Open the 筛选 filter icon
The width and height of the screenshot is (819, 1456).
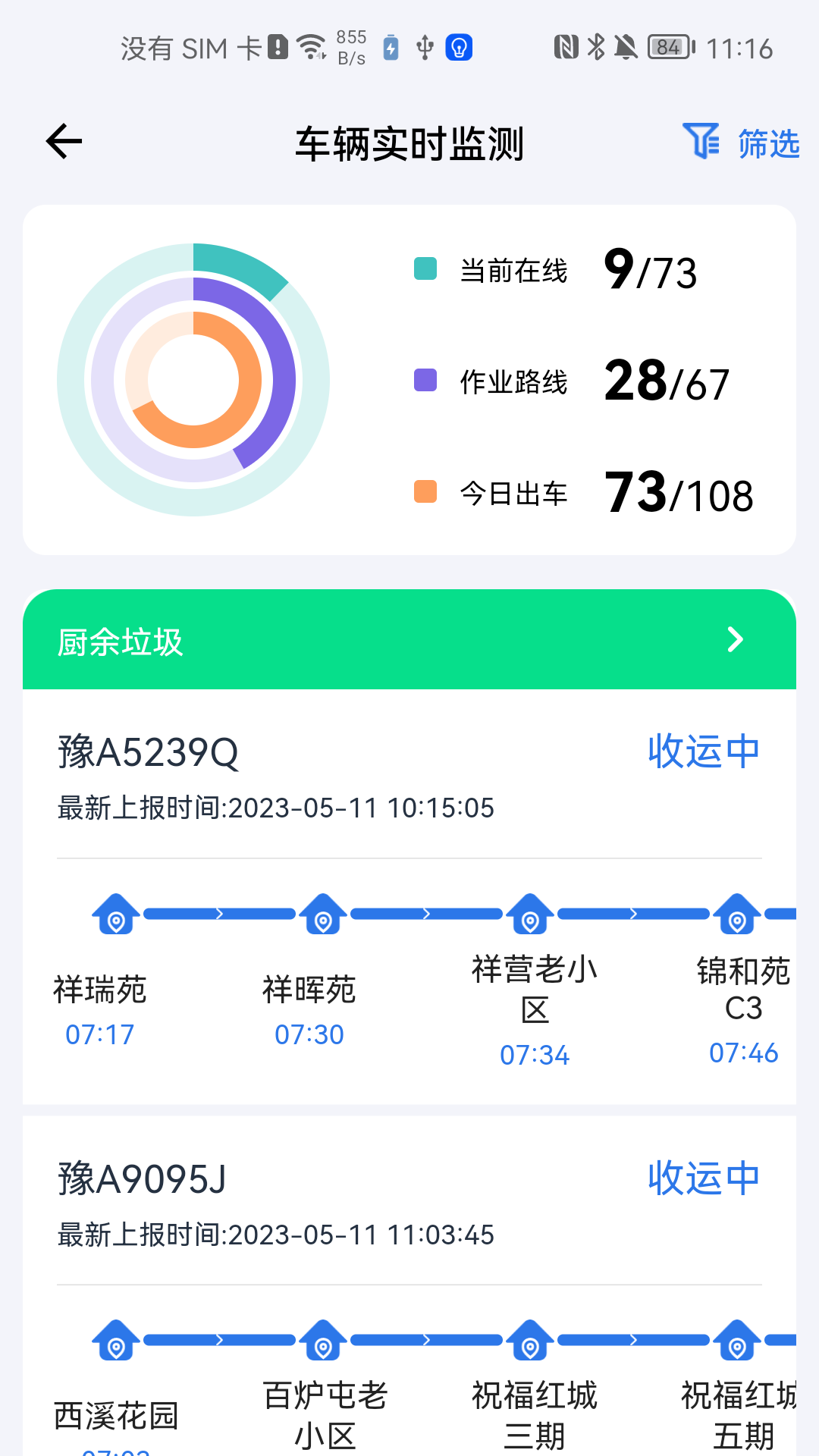pyautogui.click(x=701, y=141)
